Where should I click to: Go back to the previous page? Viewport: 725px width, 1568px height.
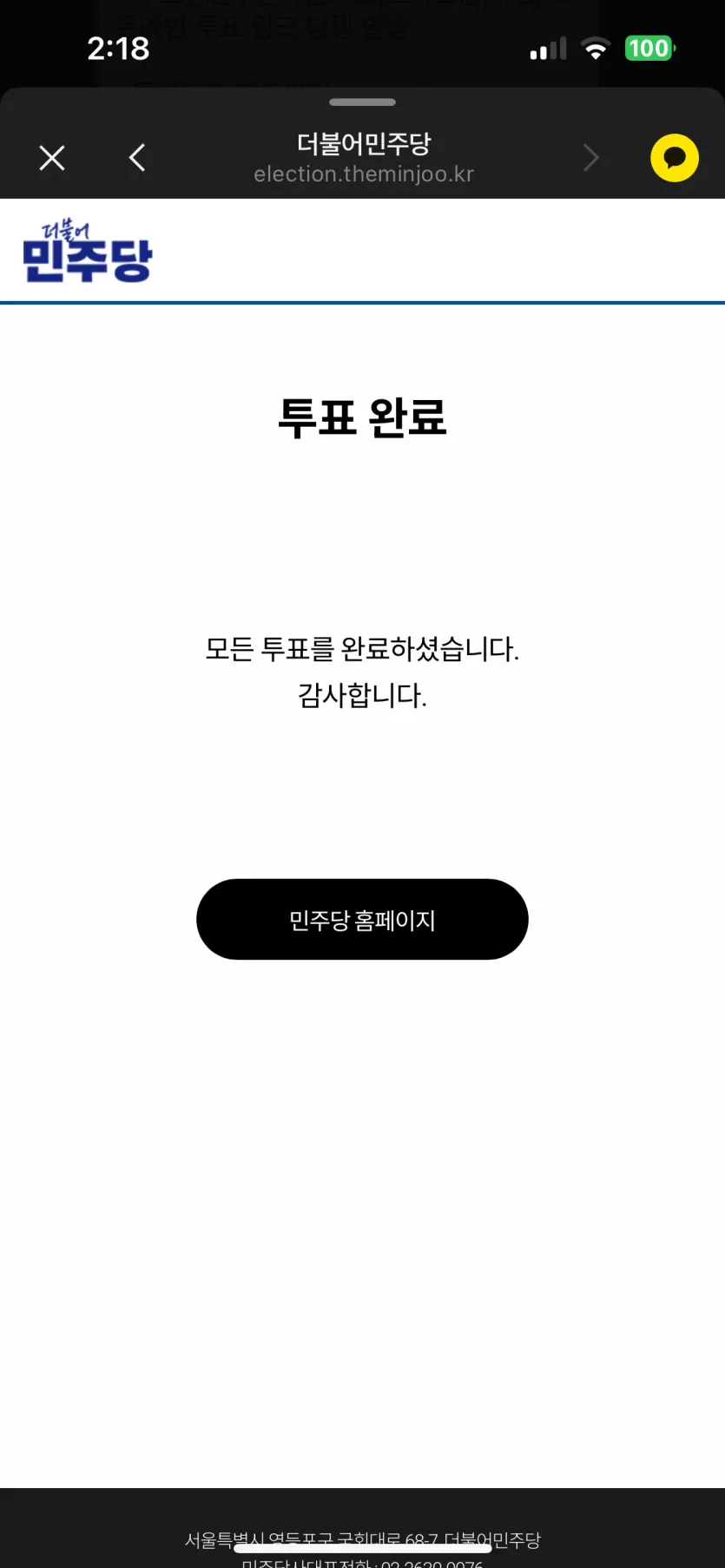137,158
